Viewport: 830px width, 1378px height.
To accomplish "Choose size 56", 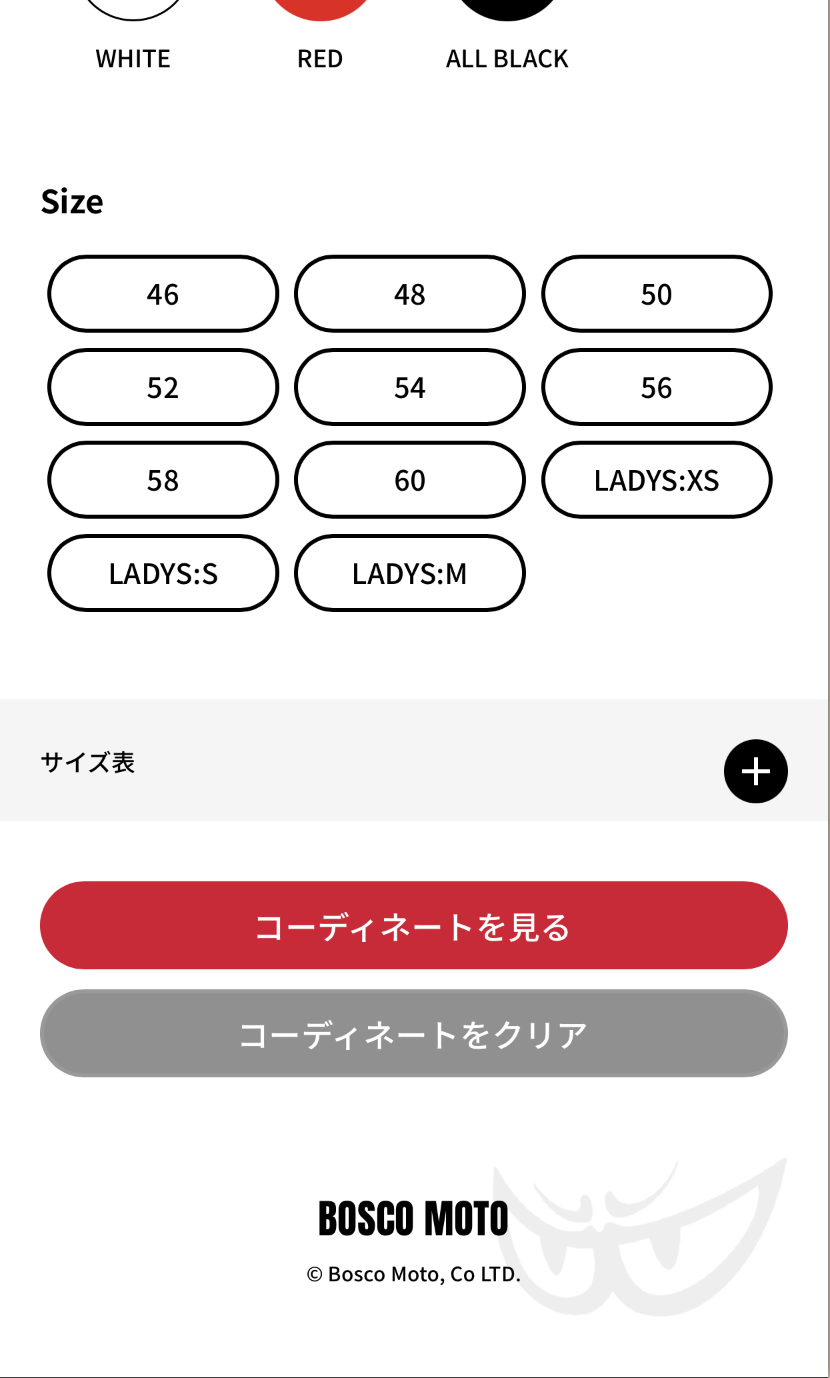I will [x=656, y=387].
